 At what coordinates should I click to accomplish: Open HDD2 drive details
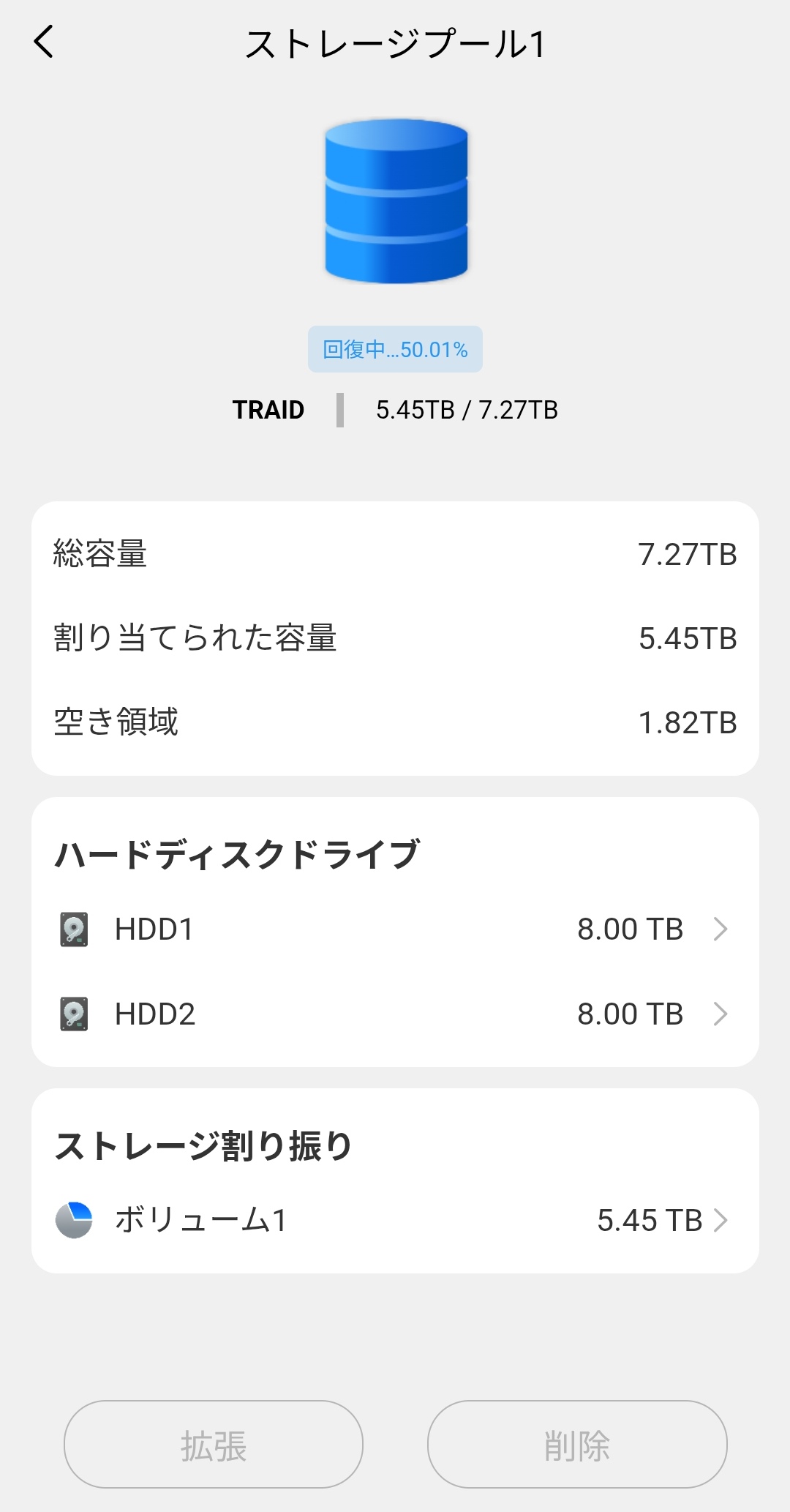point(395,1014)
